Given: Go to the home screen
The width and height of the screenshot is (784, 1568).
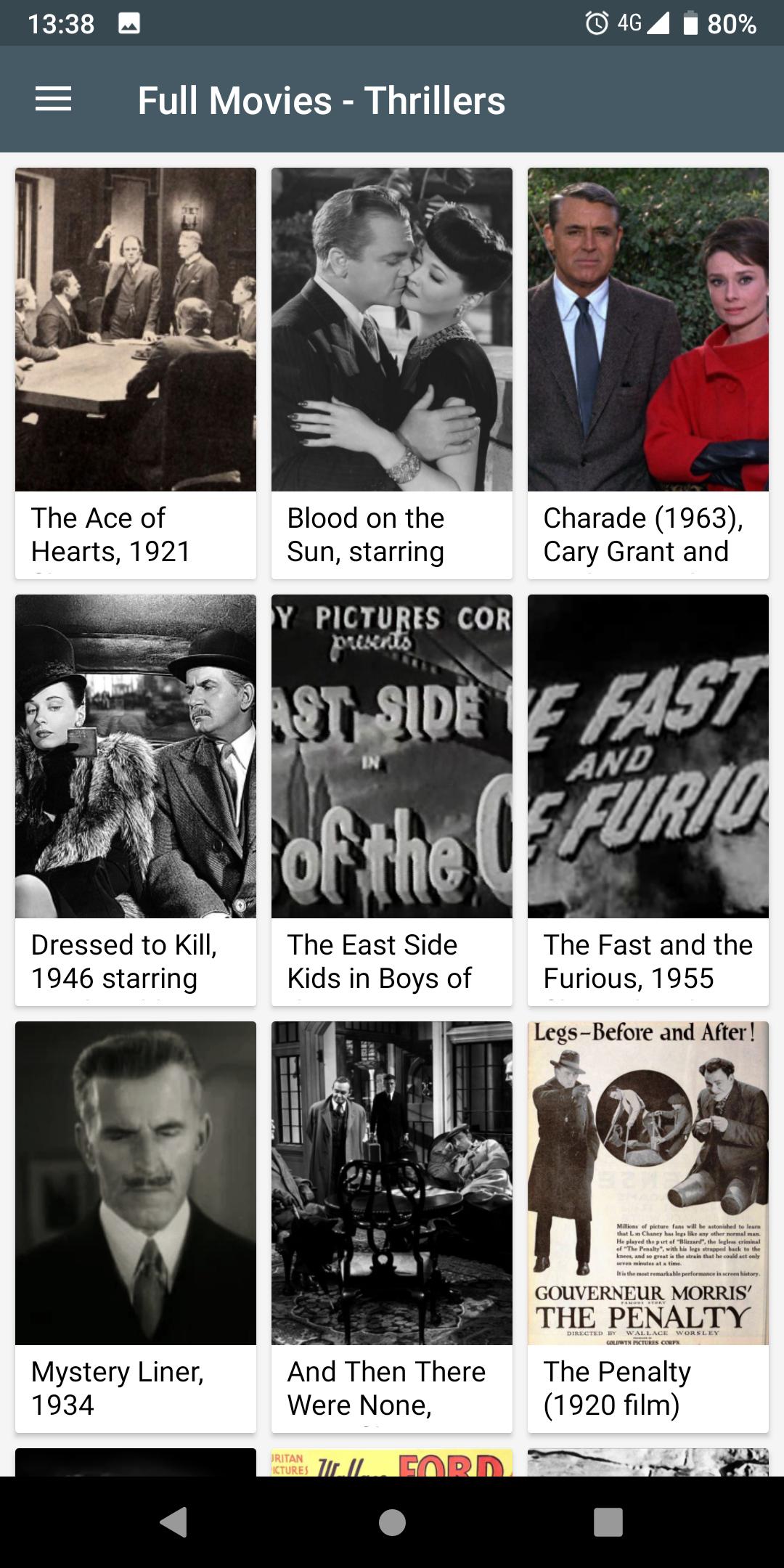Looking at the screenshot, I should click(392, 1522).
